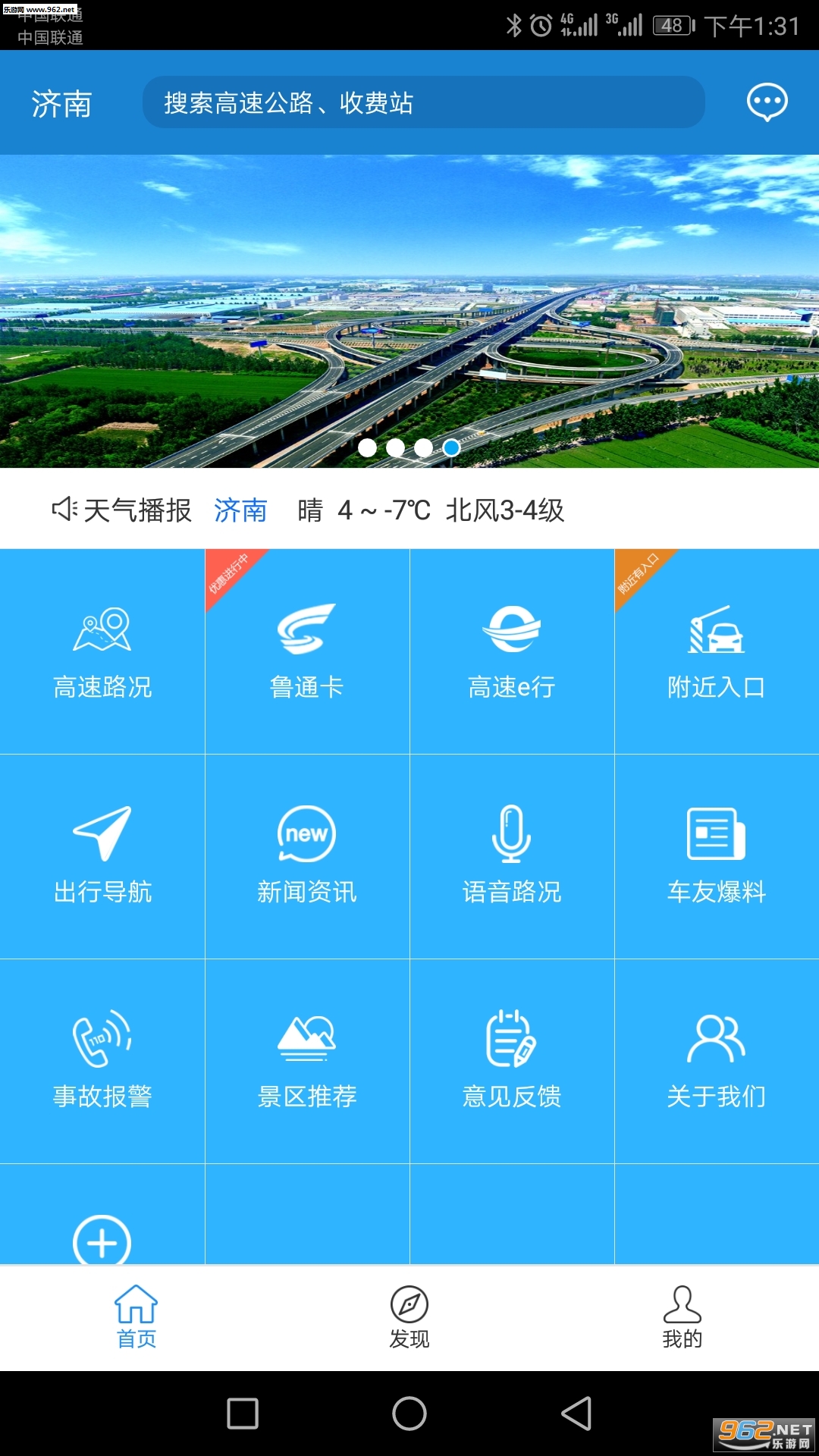The height and width of the screenshot is (1456, 819).
Task: Browse 景区推荐 scenic spot recommendations
Action: 307,1062
